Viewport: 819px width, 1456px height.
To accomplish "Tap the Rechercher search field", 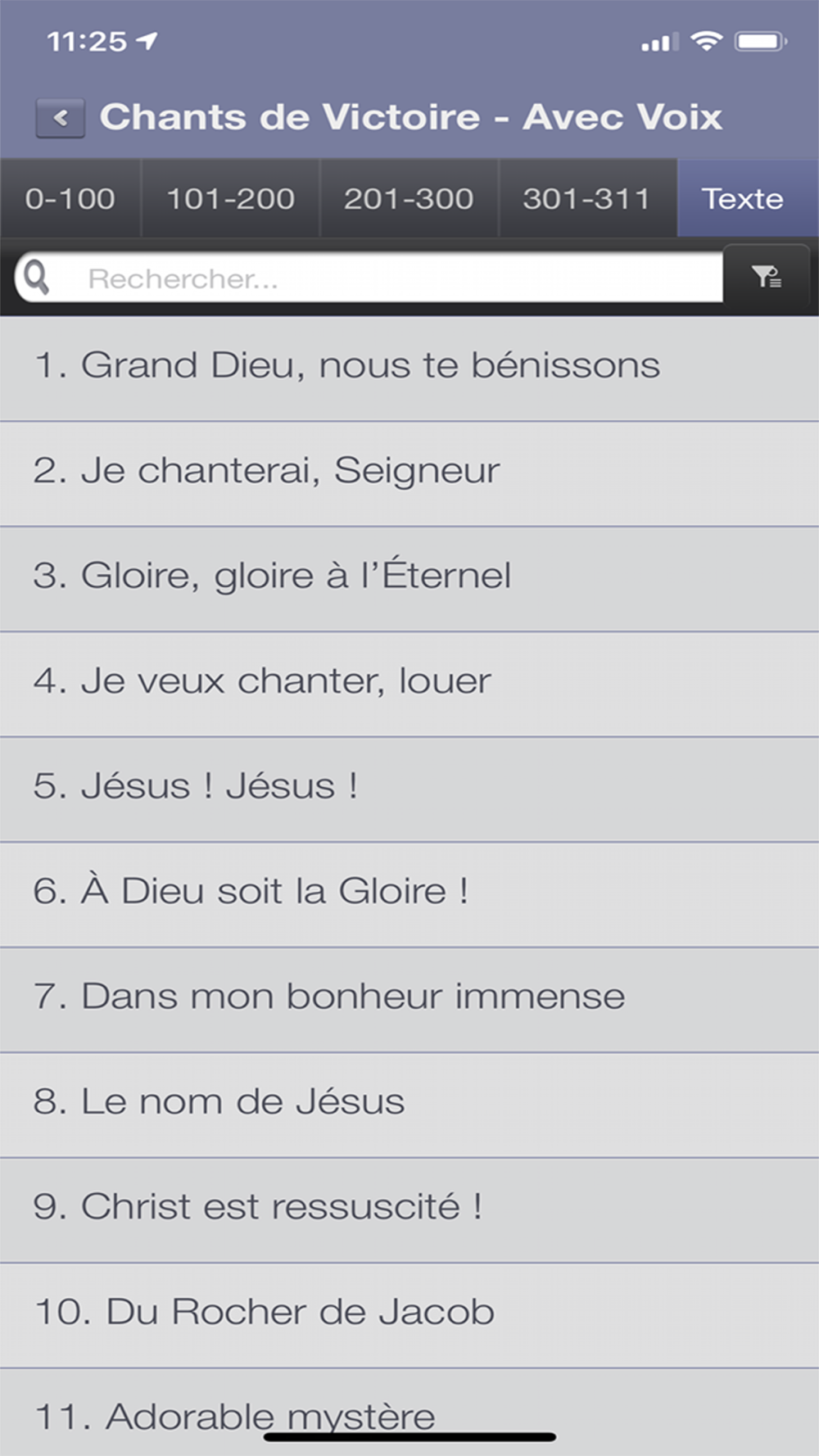I will (x=369, y=278).
